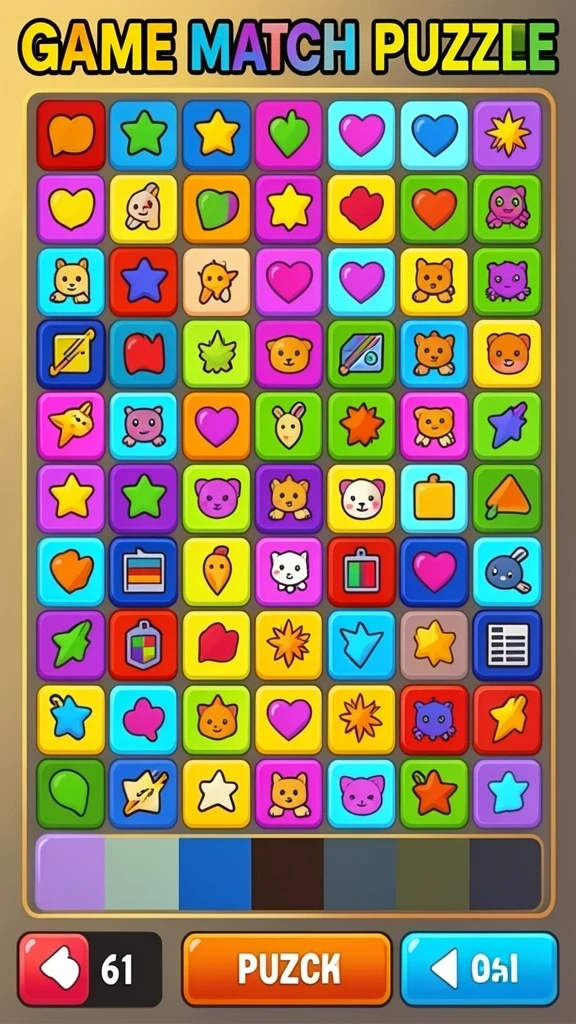
Task: Tap the blue button with left arrow
Action: (x=479, y=968)
